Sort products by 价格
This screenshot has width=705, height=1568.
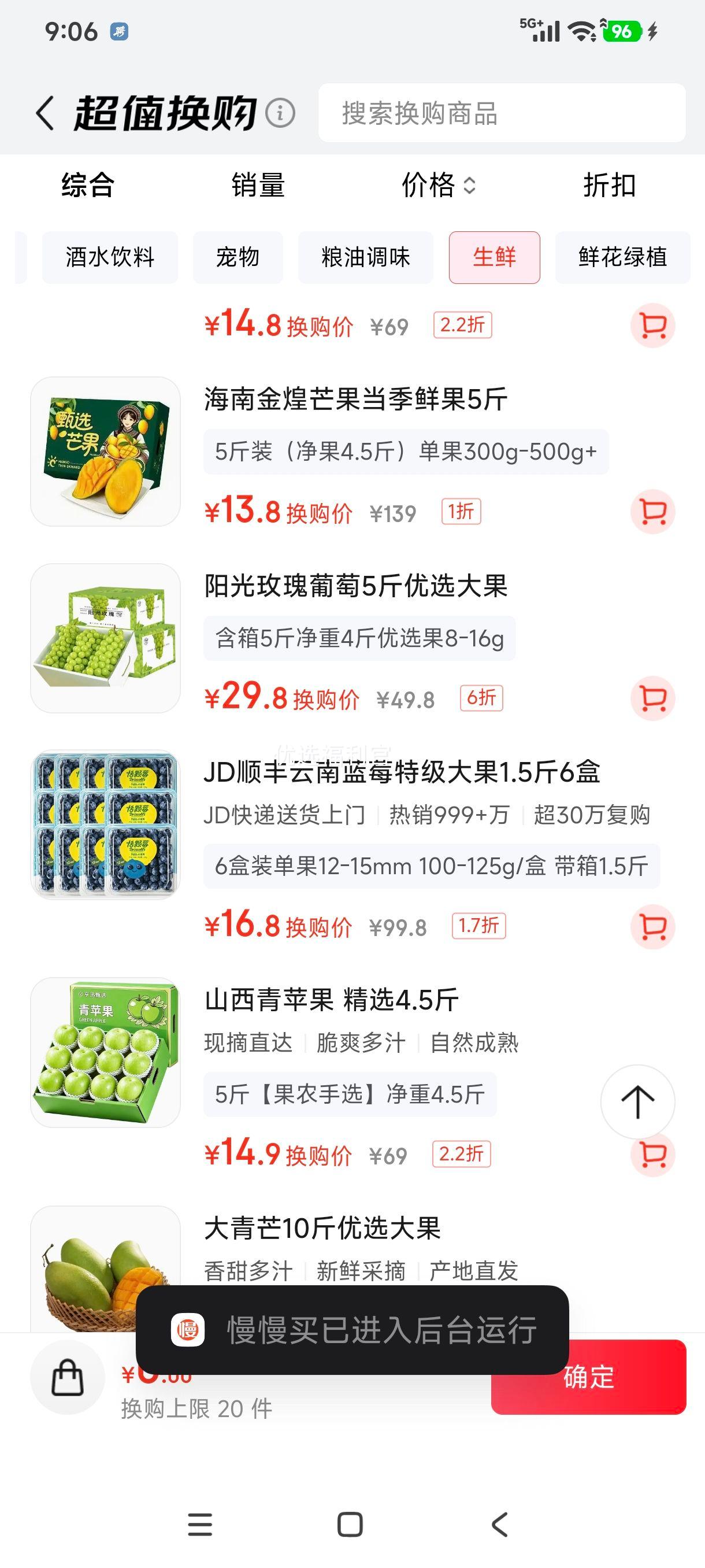(438, 185)
